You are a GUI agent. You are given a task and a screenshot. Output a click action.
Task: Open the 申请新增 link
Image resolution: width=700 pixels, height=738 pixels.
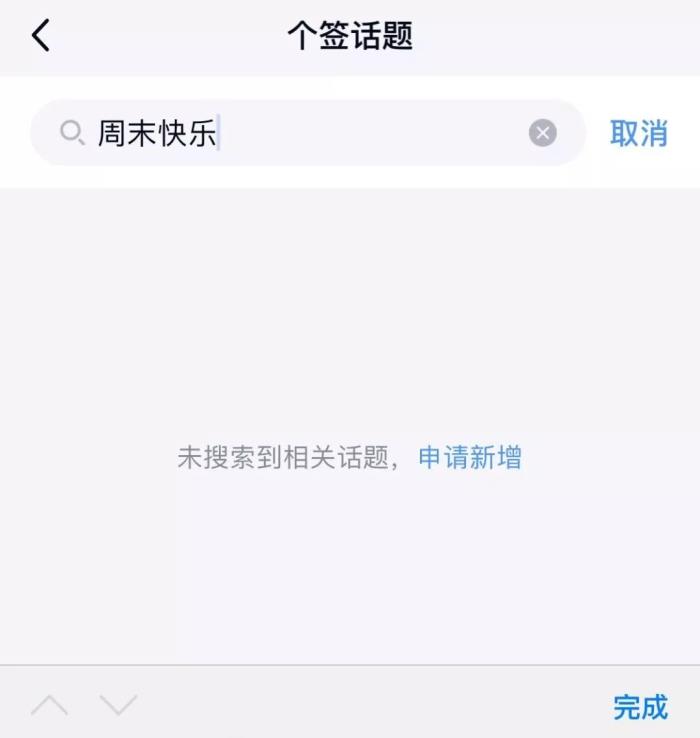tap(470, 458)
